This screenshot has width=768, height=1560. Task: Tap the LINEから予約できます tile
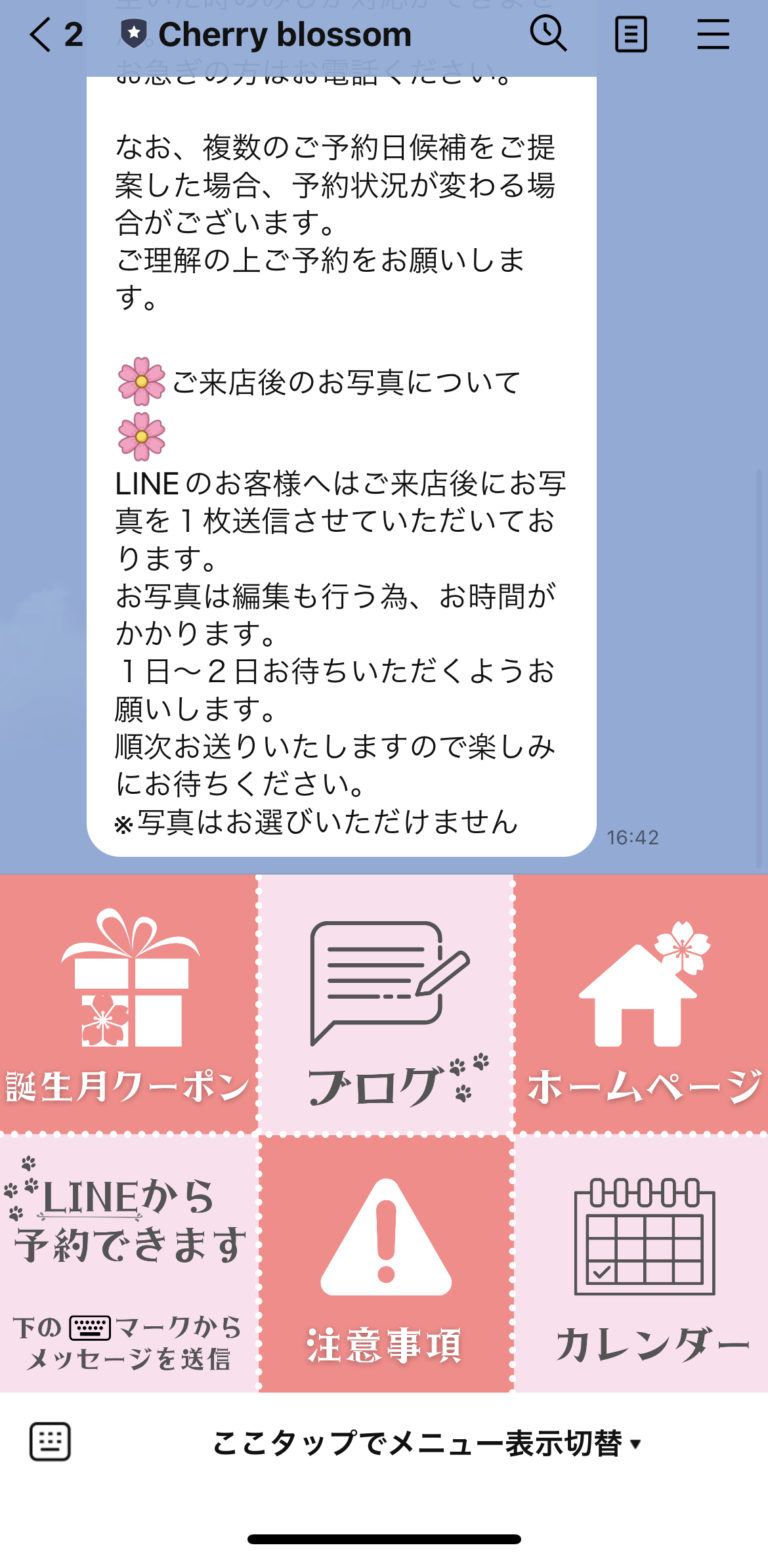127,1262
